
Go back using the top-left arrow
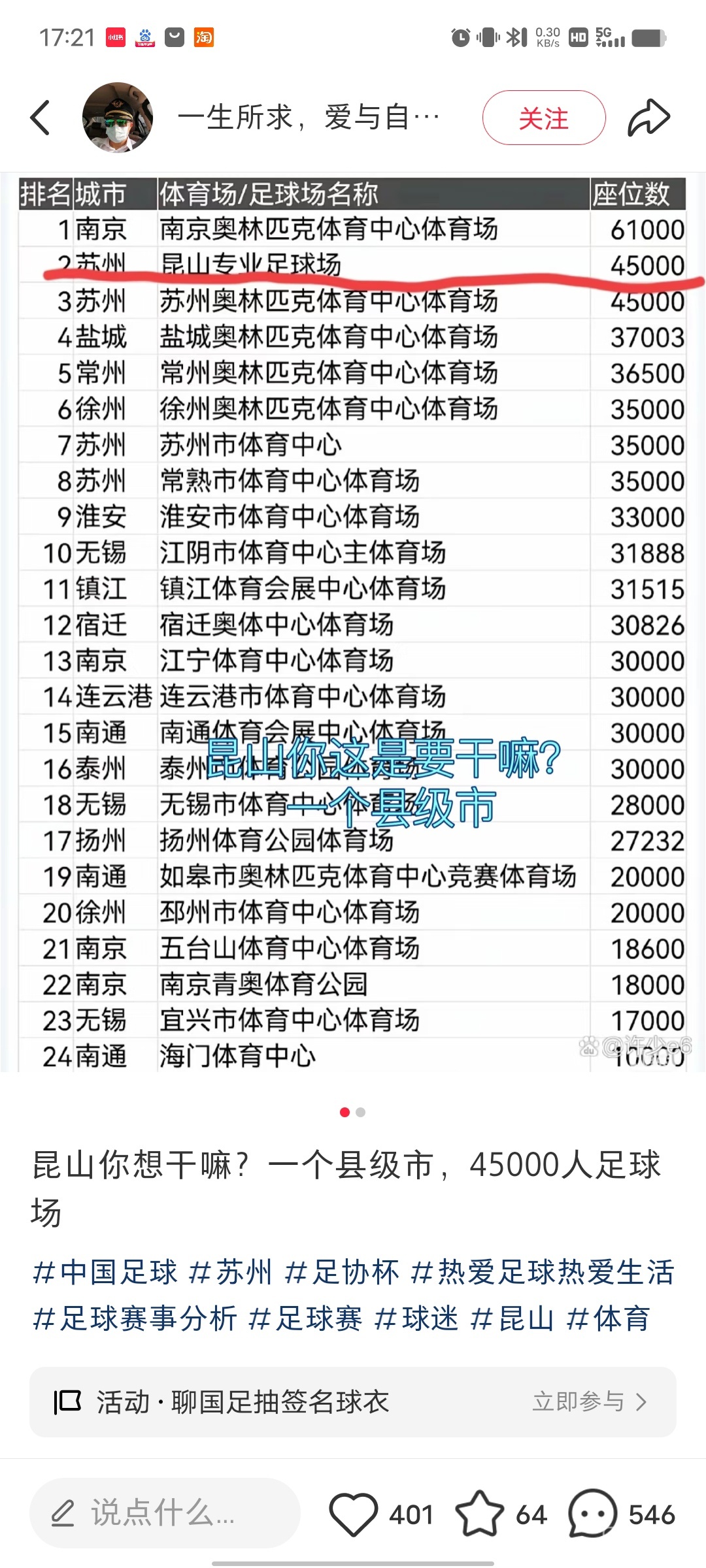pyautogui.click(x=41, y=118)
